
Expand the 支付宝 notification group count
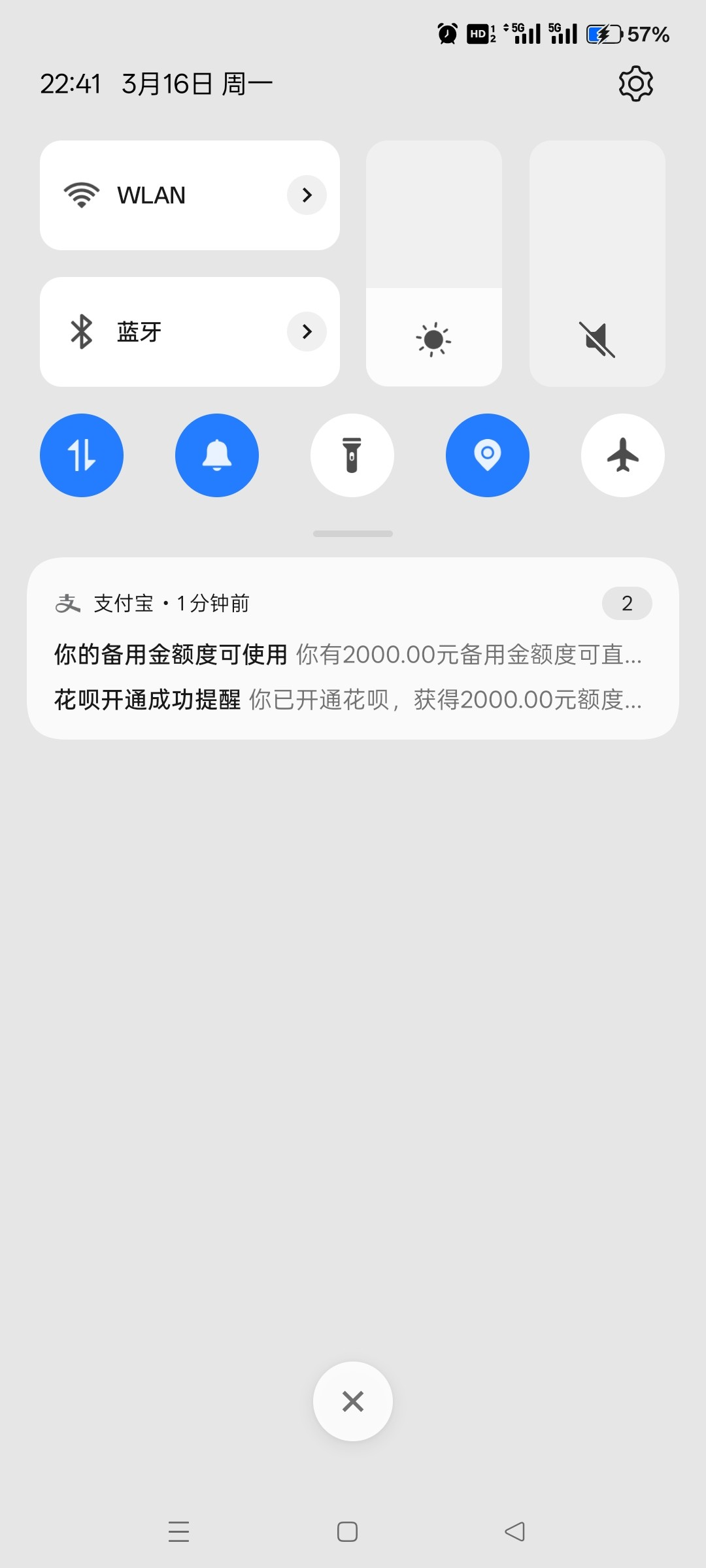point(626,604)
